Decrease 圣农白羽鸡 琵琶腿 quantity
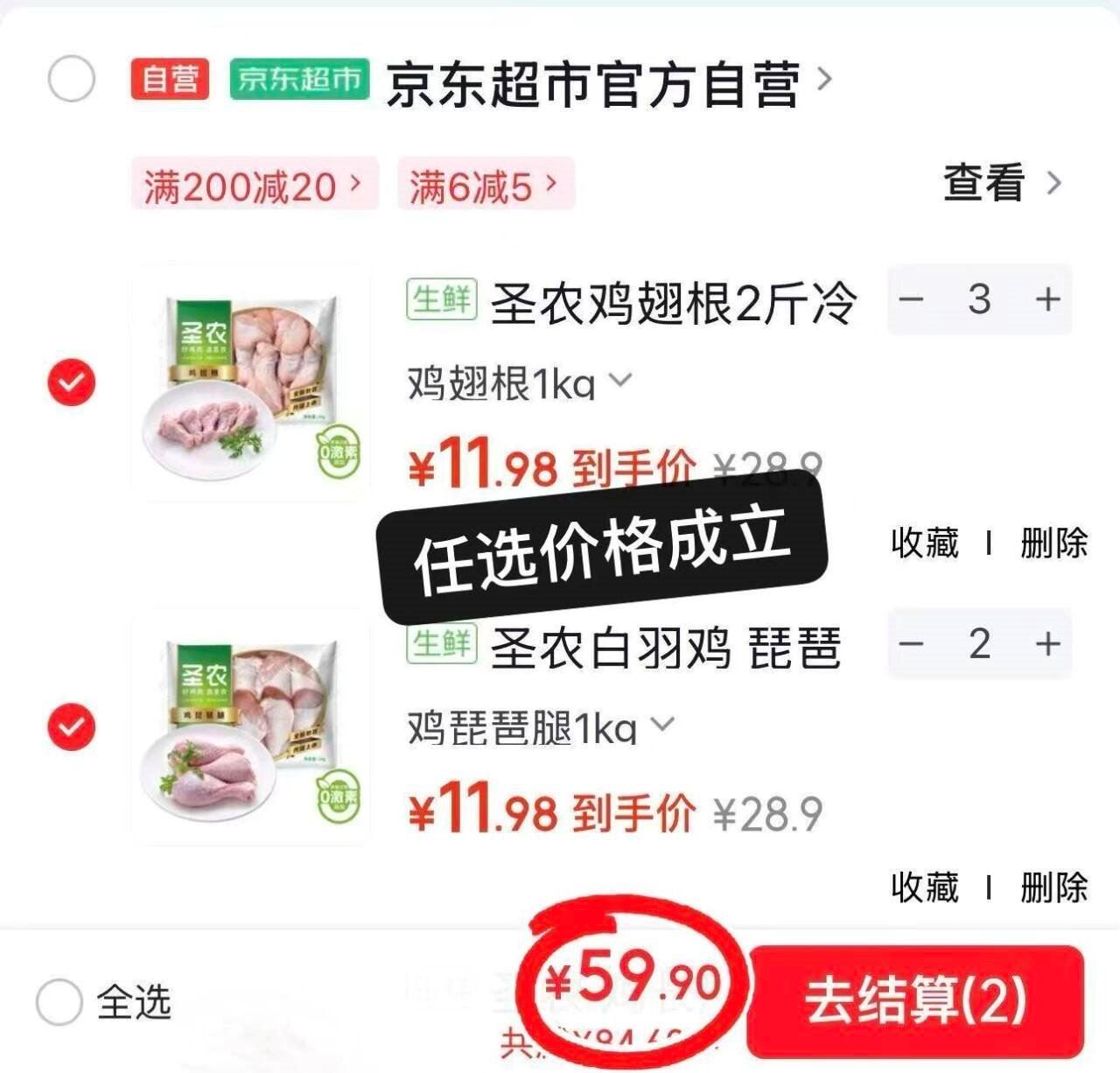 (x=912, y=644)
